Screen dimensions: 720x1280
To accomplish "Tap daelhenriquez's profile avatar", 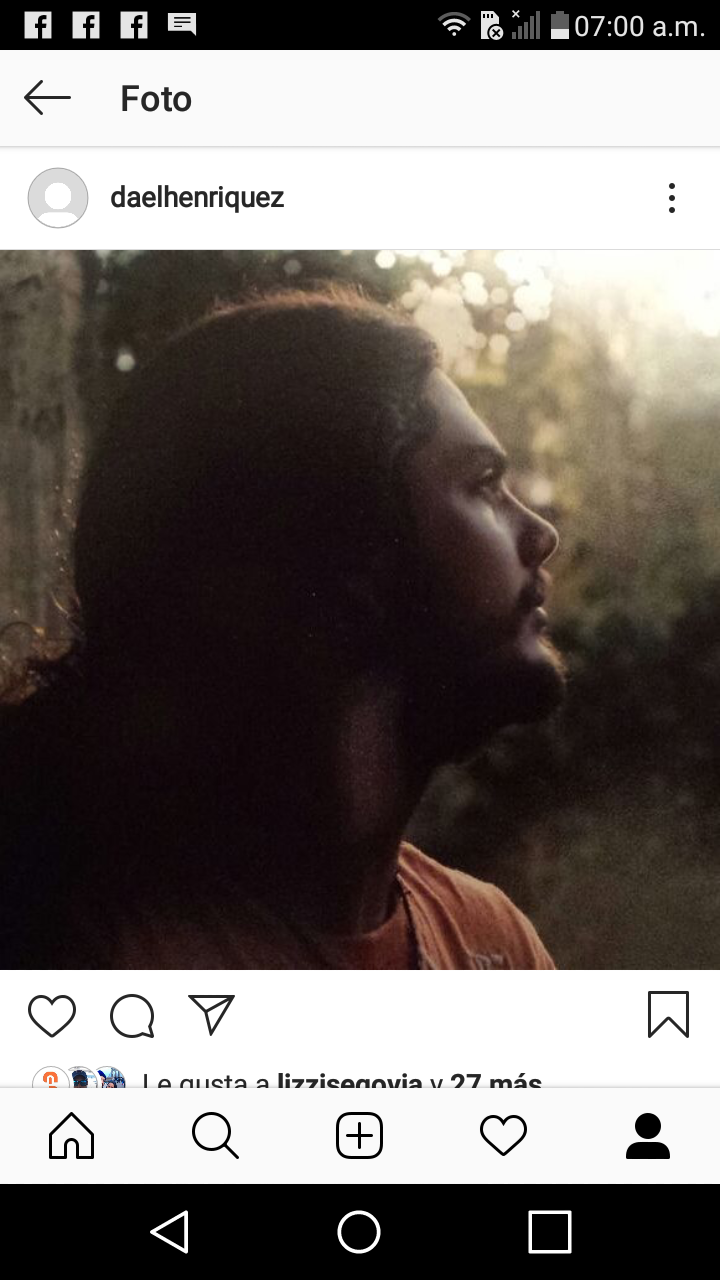I will click(58, 198).
